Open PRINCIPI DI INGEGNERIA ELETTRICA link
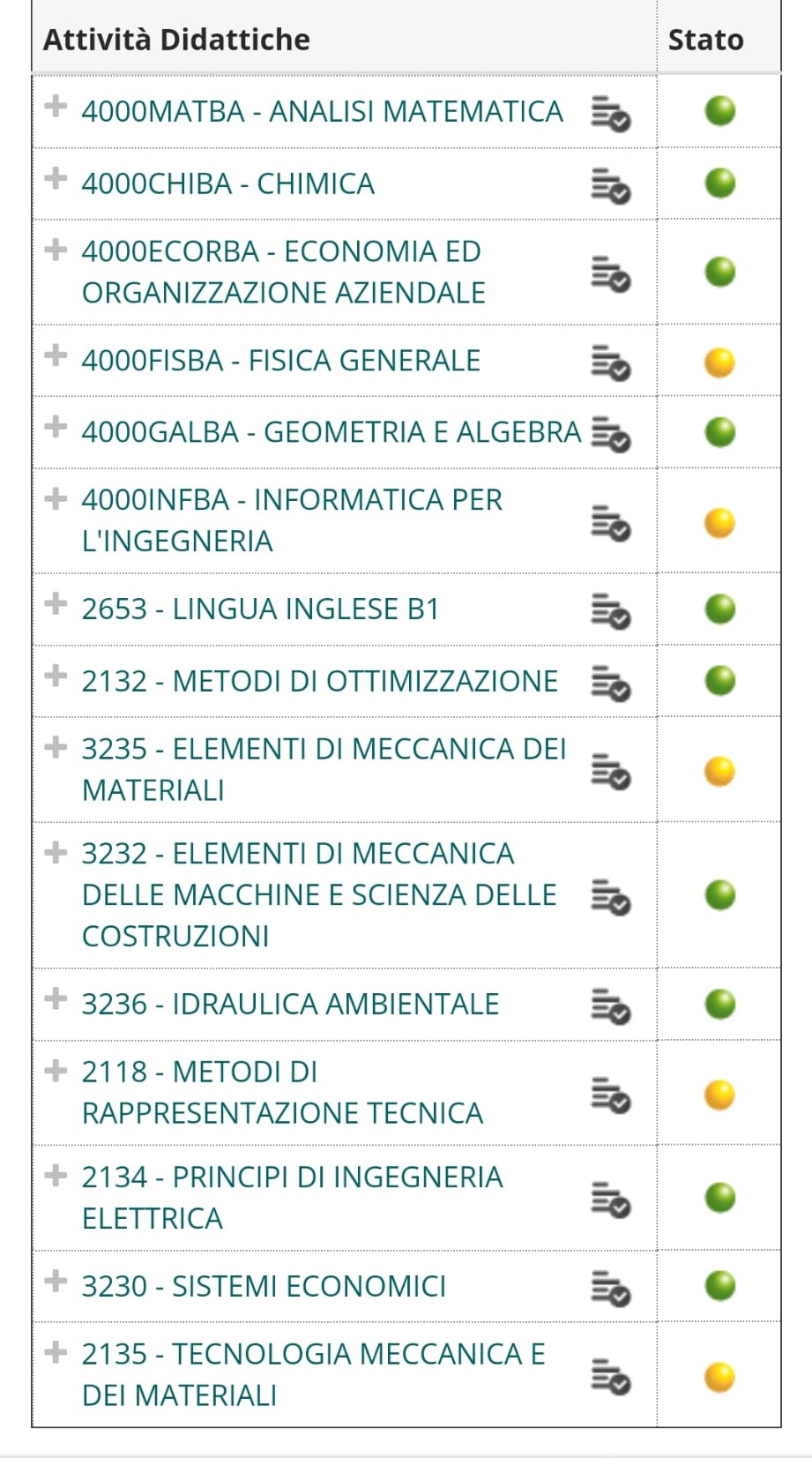This screenshot has height=1458, width=812. tap(293, 1198)
